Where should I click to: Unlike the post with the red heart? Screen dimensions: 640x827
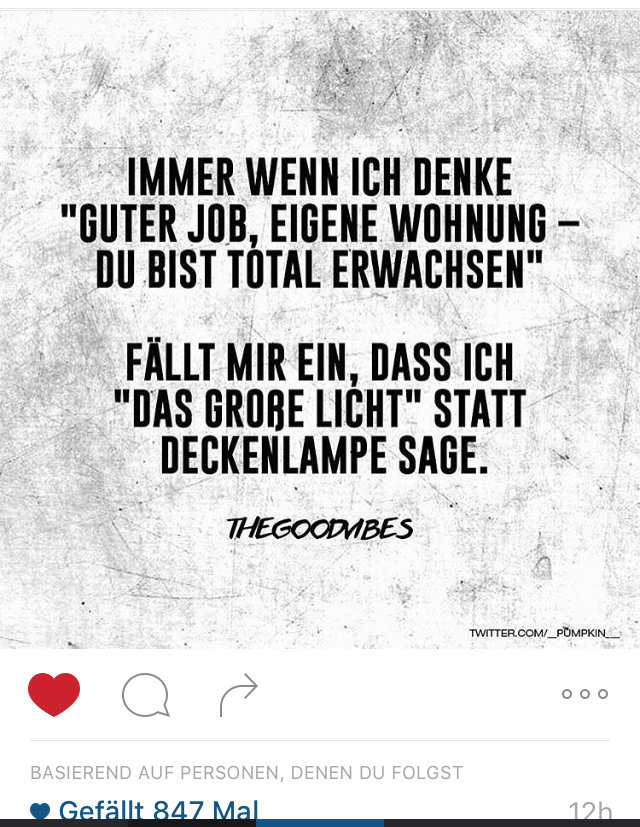tap(54, 694)
